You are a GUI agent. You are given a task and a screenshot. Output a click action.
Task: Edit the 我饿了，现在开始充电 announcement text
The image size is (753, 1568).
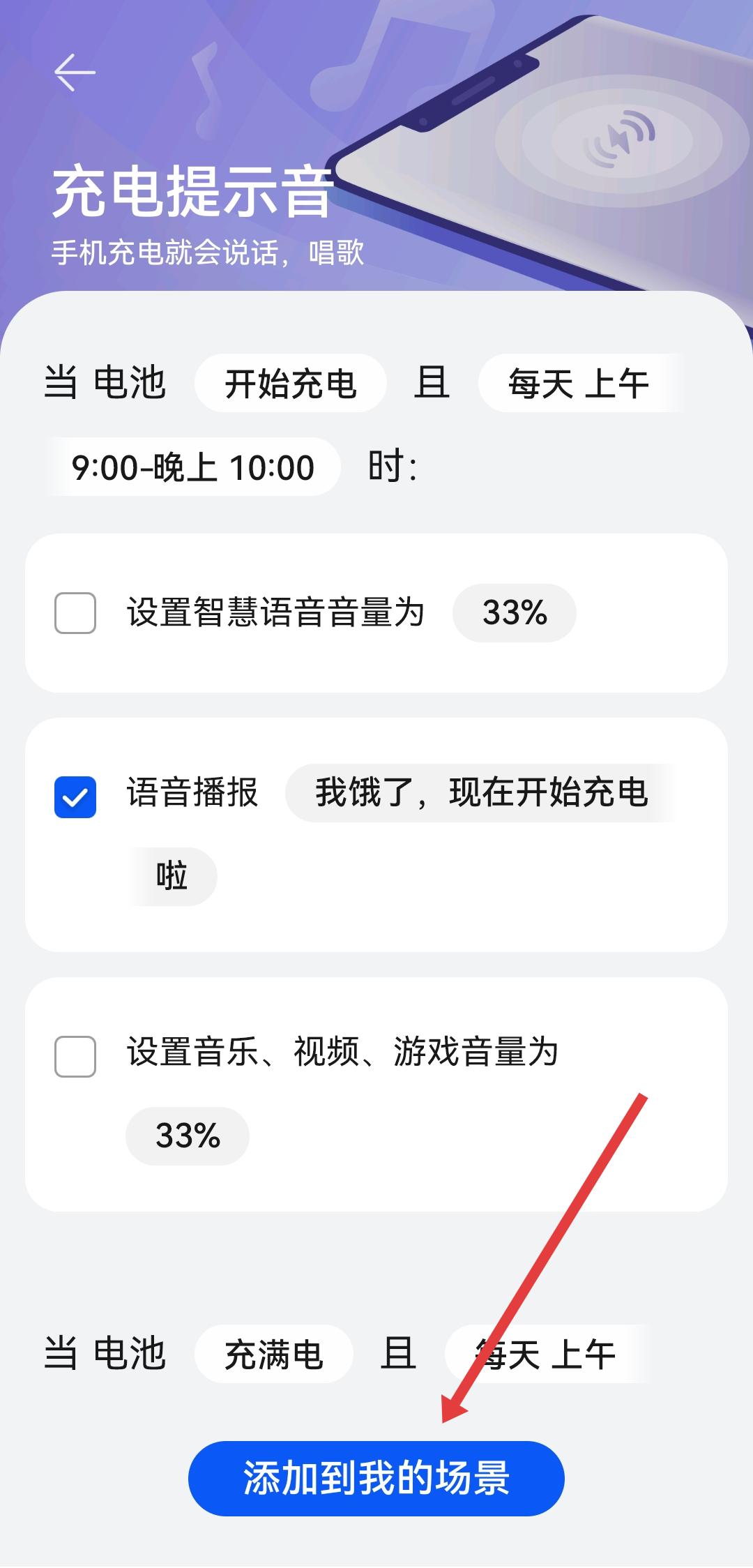coord(481,793)
